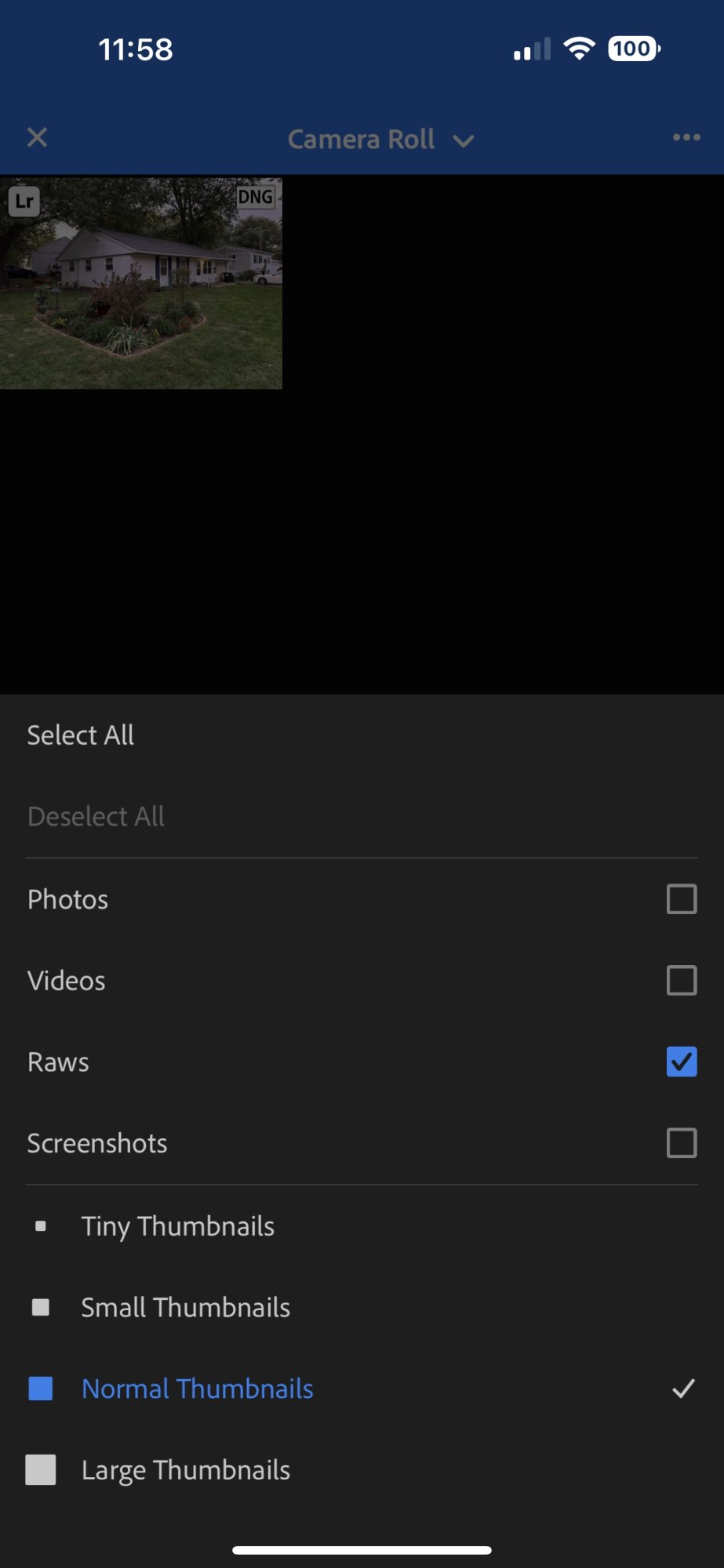This screenshot has width=724, height=1568.
Task: Select Small Thumbnails size
Action: click(x=185, y=1308)
